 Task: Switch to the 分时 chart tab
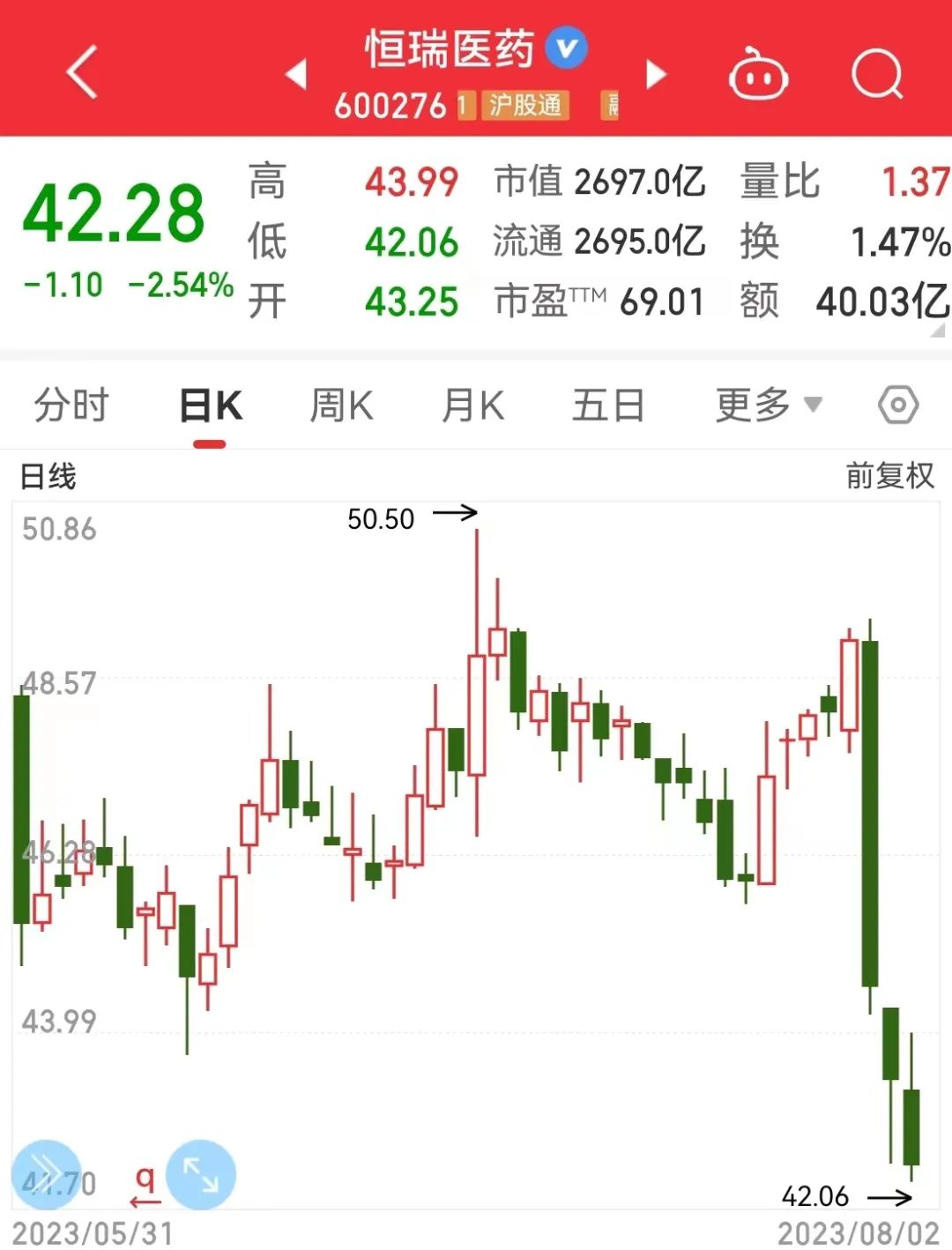pyautogui.click(x=71, y=406)
